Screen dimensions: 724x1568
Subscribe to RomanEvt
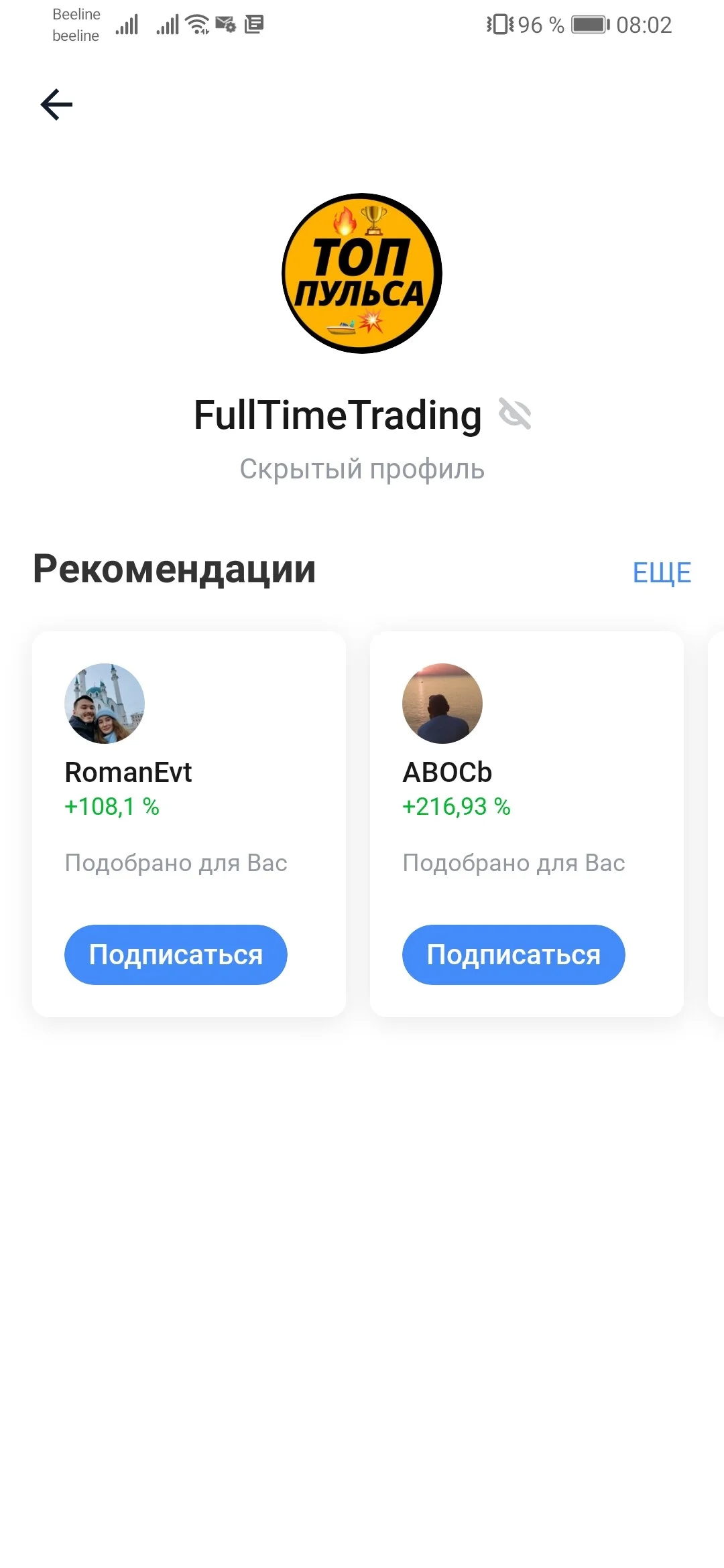176,955
